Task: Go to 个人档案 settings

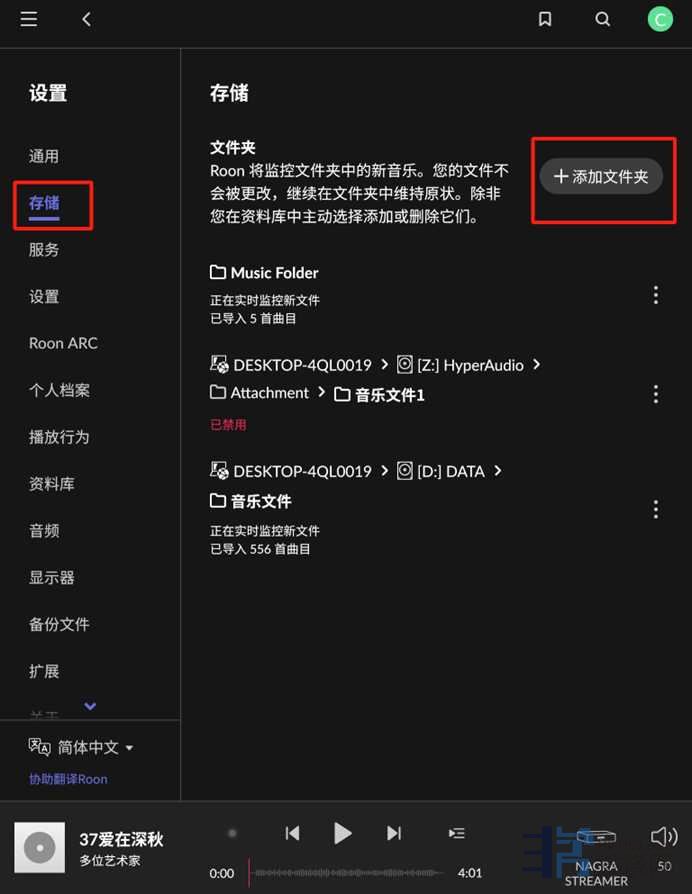Action: pos(59,390)
